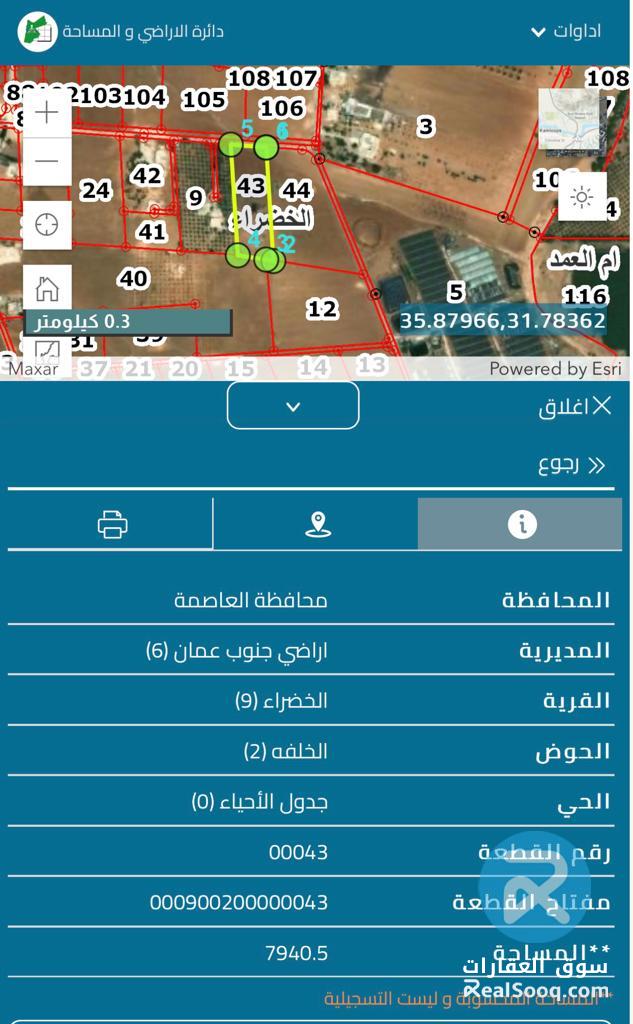
Task: Zoom out on the map
Action: click(47, 161)
